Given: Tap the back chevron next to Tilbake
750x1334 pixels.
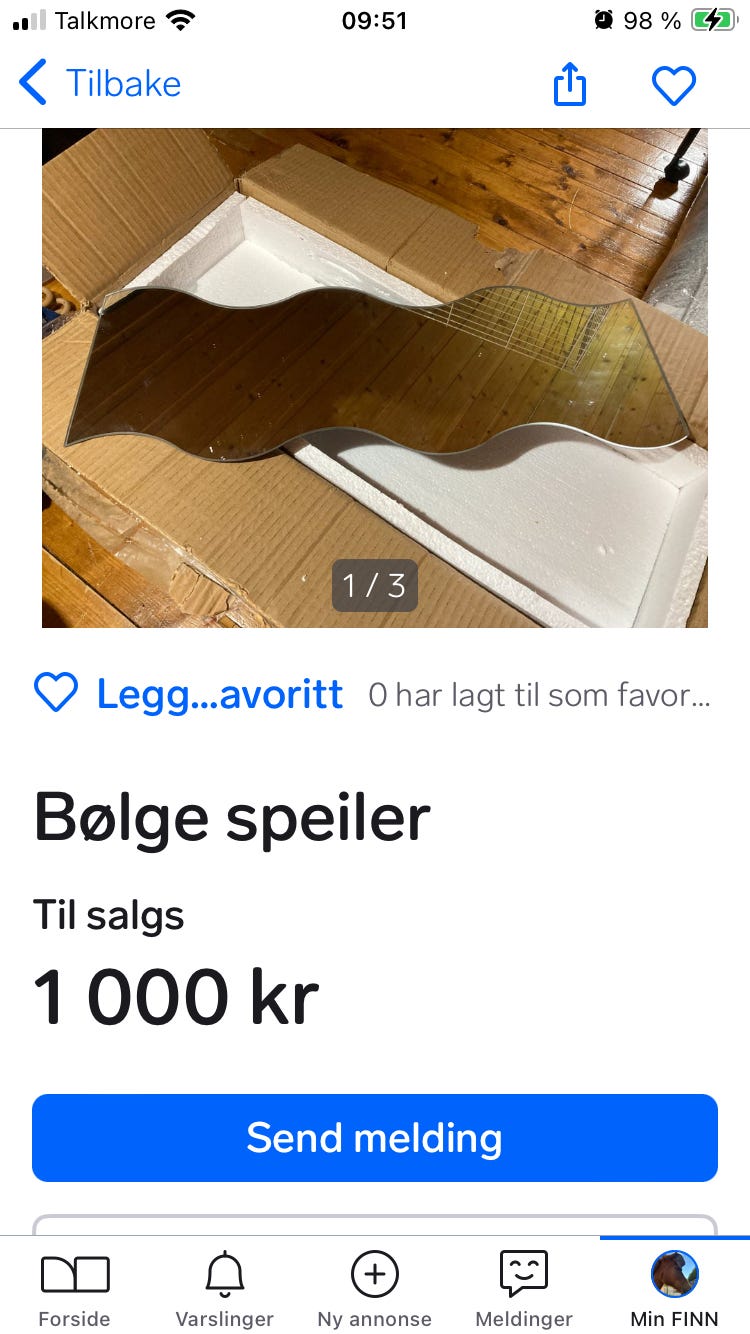Looking at the screenshot, I should point(31,85).
